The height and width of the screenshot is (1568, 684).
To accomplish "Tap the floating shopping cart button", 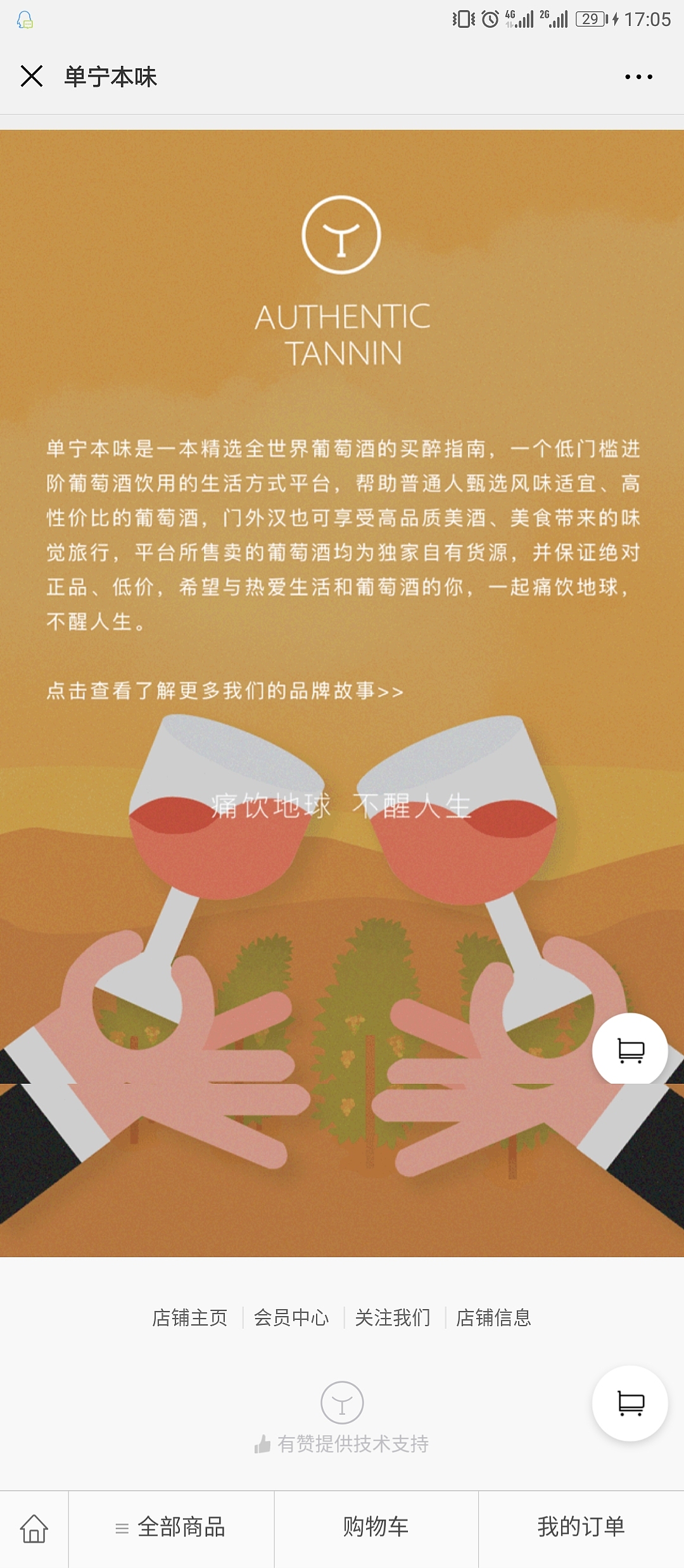I will (630, 1403).
